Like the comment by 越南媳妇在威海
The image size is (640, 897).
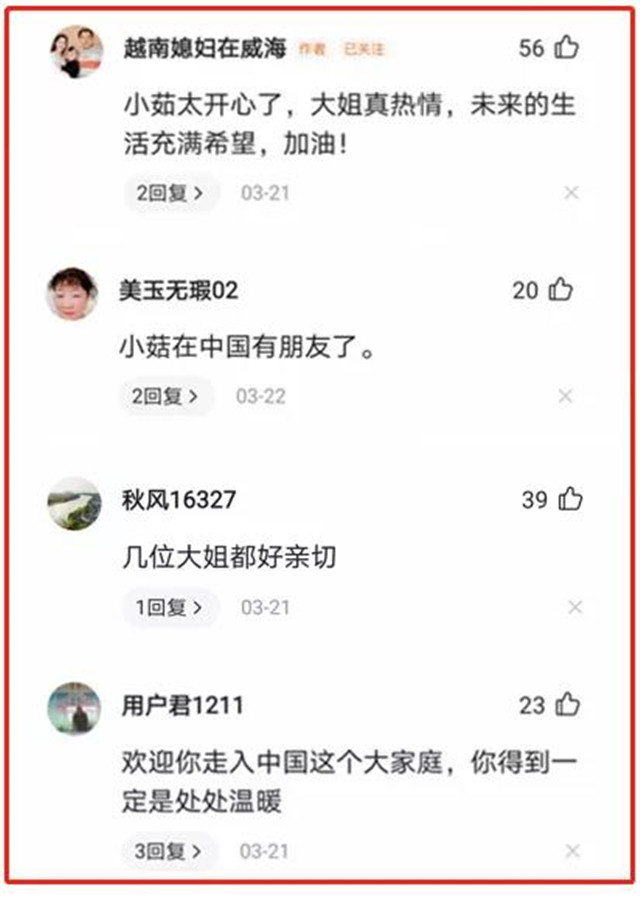[566, 47]
